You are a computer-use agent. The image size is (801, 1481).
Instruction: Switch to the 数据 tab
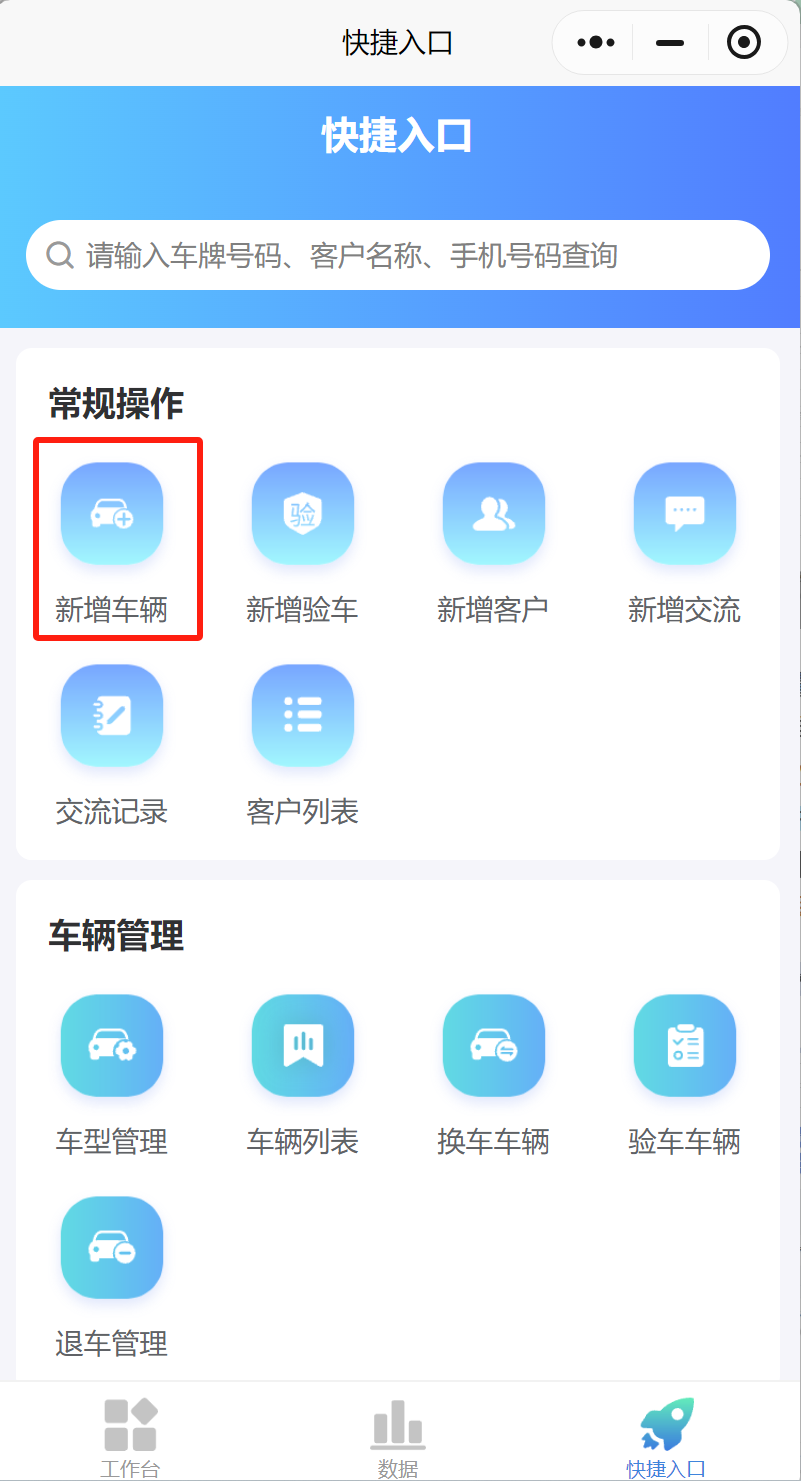tap(398, 1436)
